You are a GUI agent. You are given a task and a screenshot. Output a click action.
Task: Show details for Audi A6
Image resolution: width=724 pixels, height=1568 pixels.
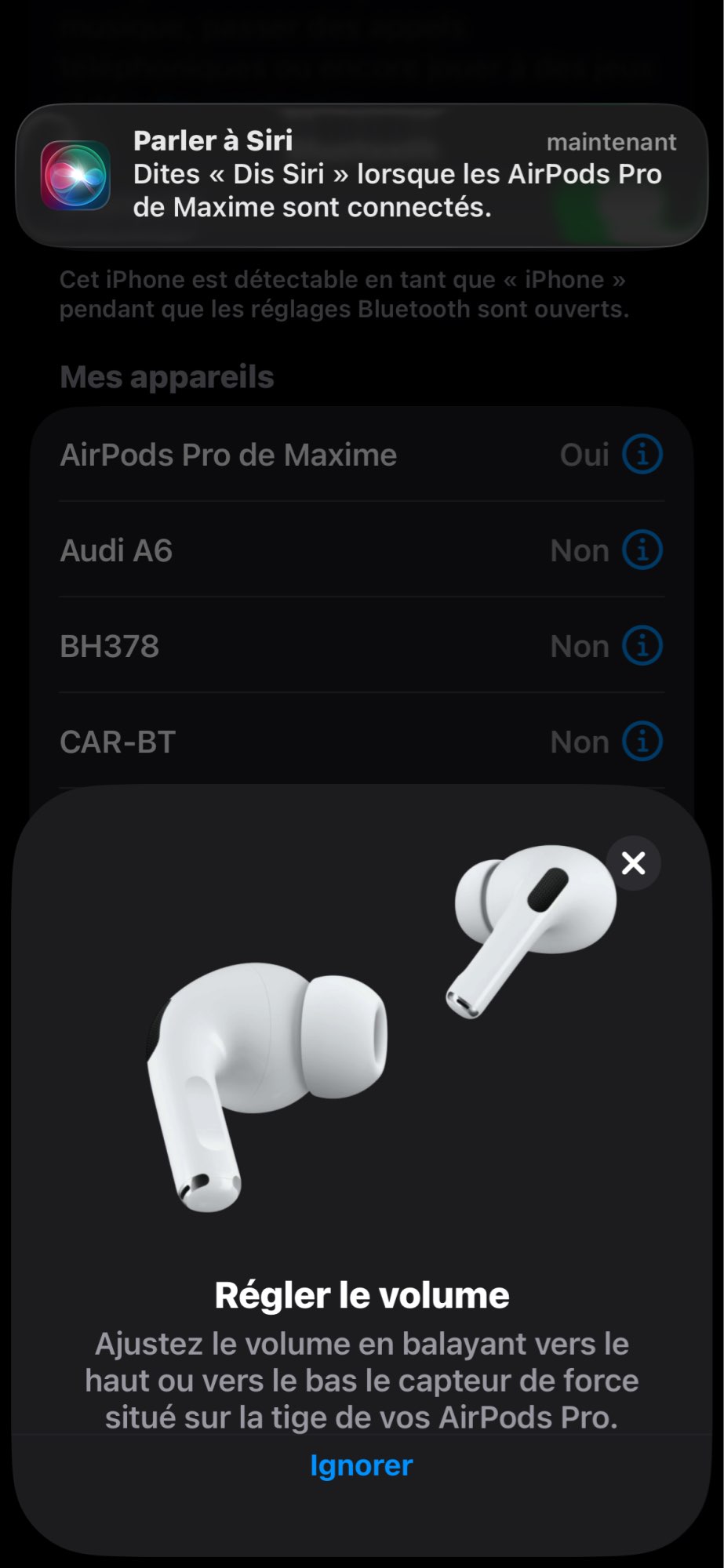[642, 550]
